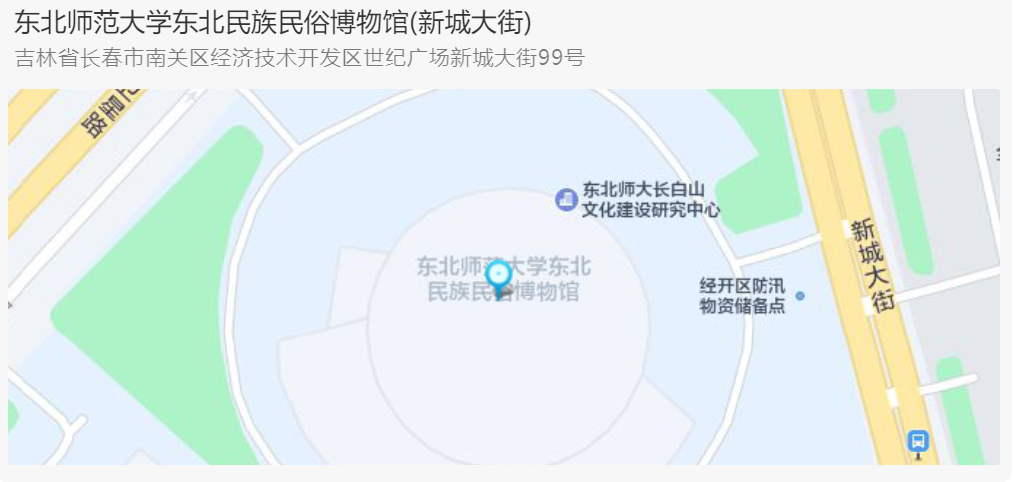Select 东北师大长白山文化建设研究中心 map marker
The width and height of the screenshot is (1015, 482).
coord(567,199)
